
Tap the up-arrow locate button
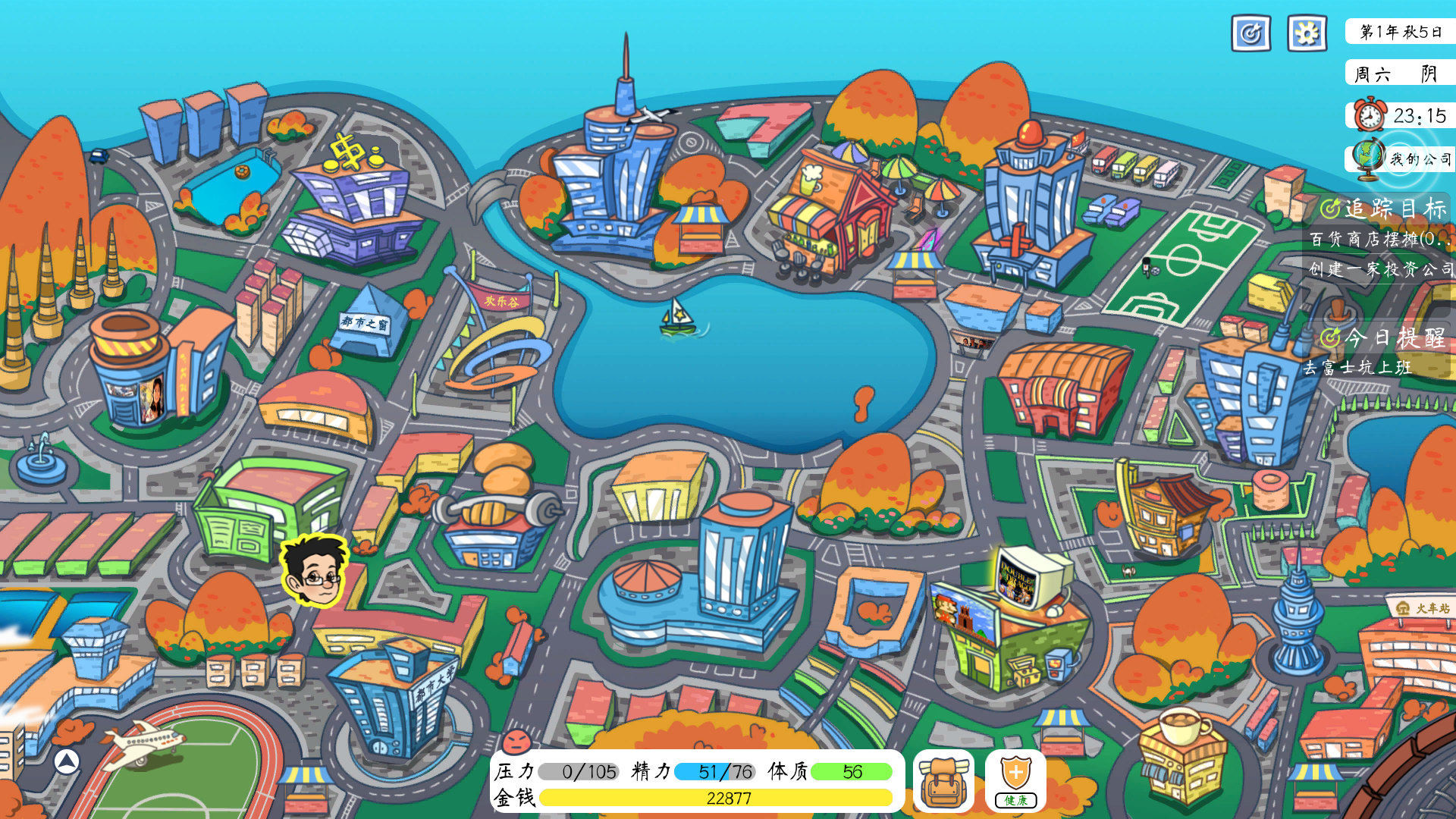point(67,761)
